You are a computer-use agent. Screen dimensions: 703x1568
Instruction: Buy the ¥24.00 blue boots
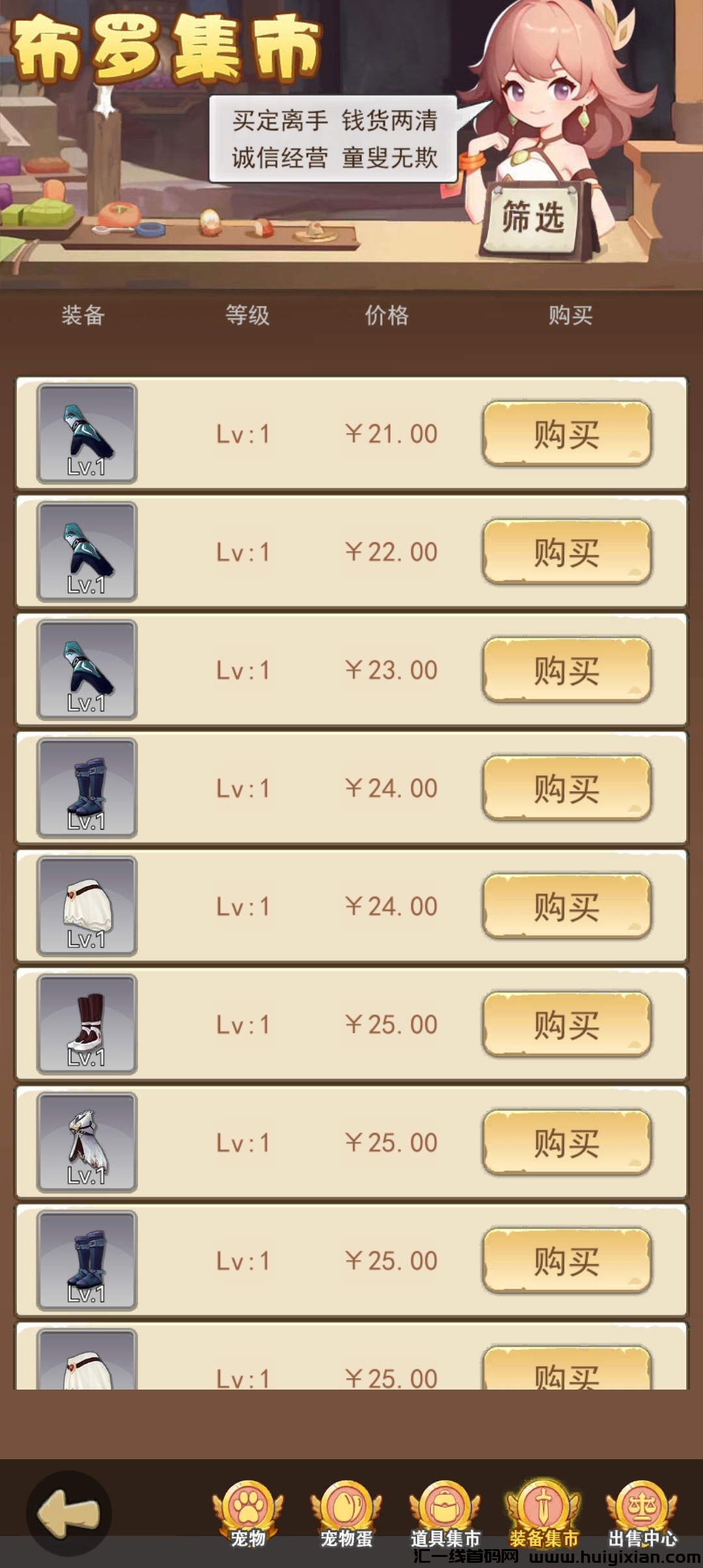(566, 789)
